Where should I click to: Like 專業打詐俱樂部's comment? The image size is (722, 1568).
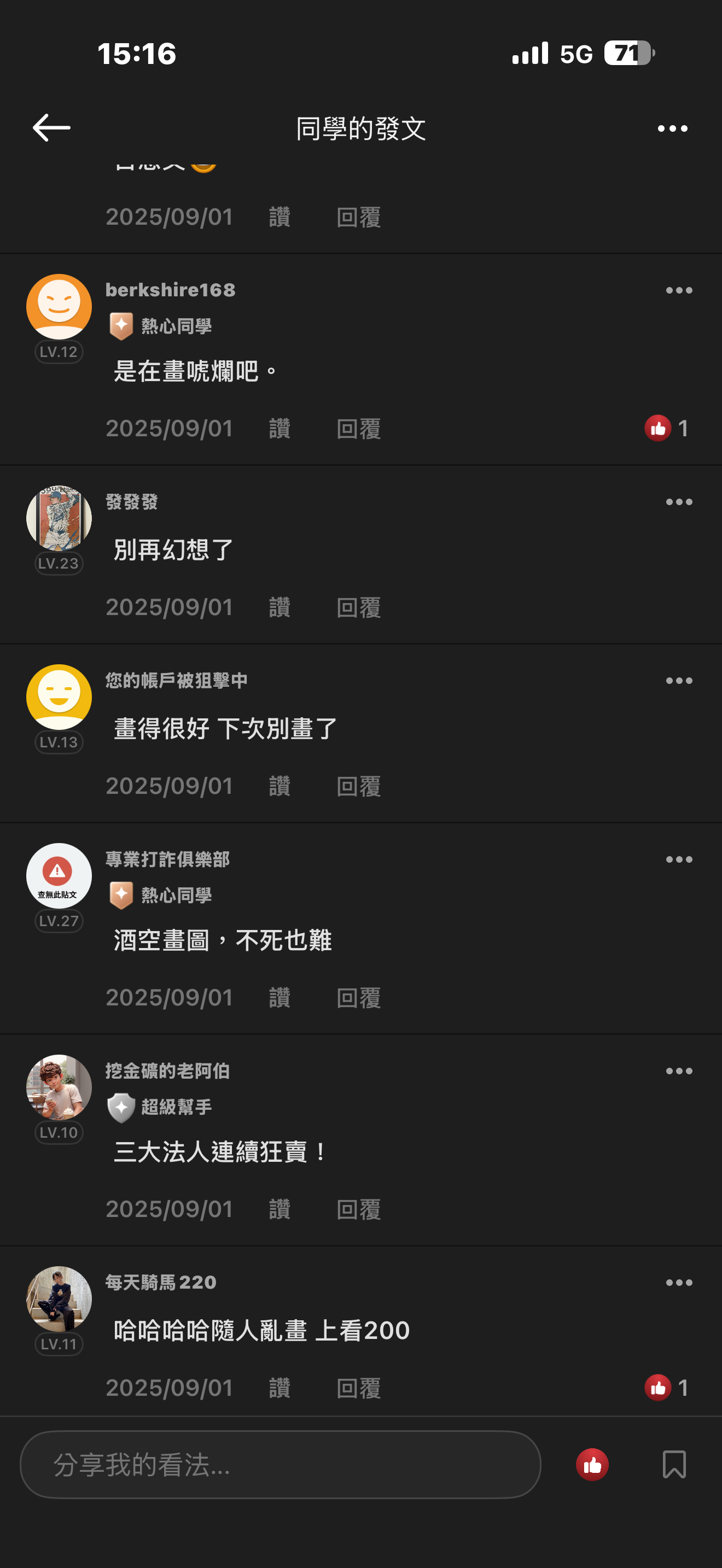[x=280, y=998]
